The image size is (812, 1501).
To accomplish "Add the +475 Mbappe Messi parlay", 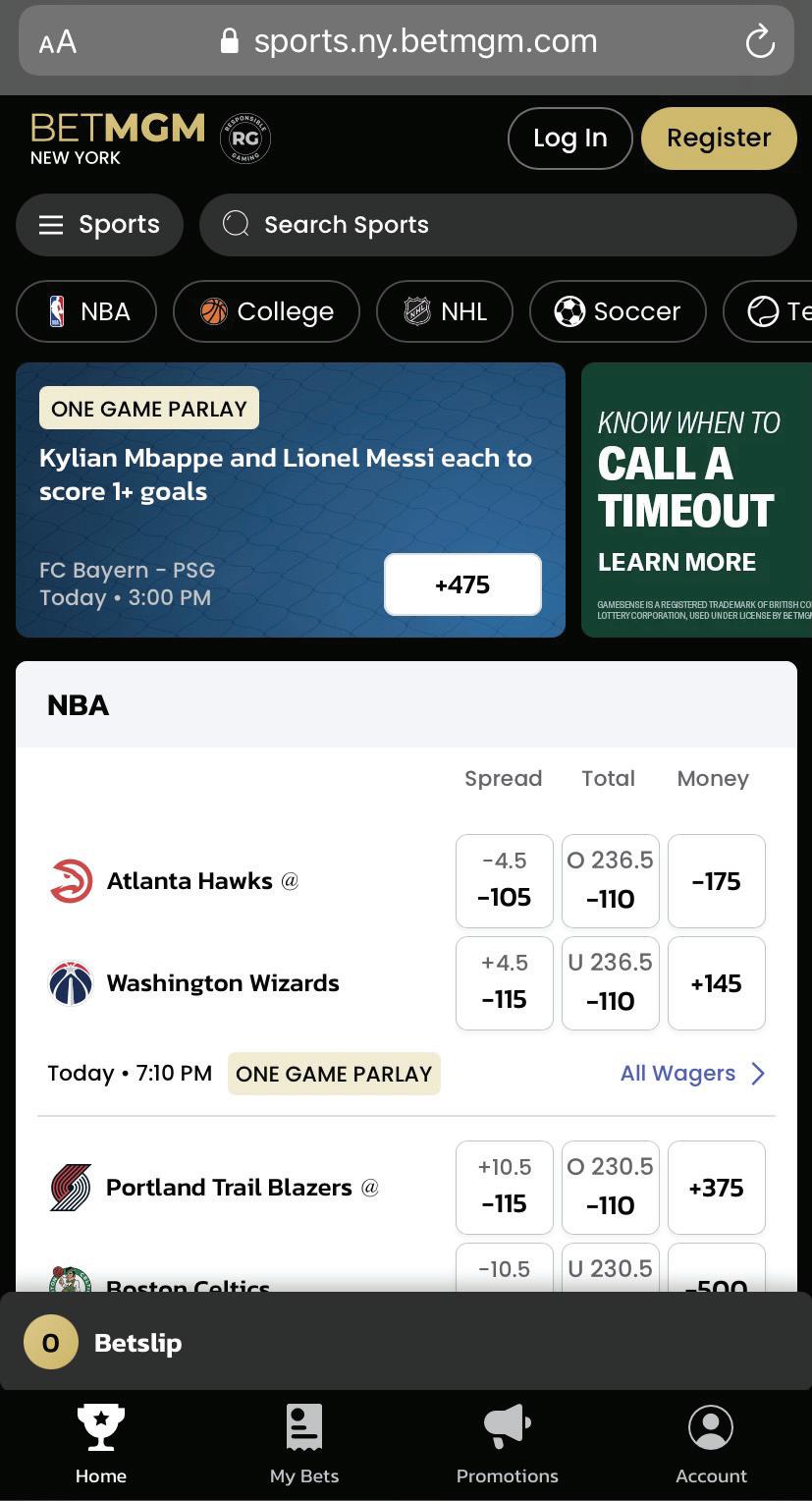I will coord(462,584).
